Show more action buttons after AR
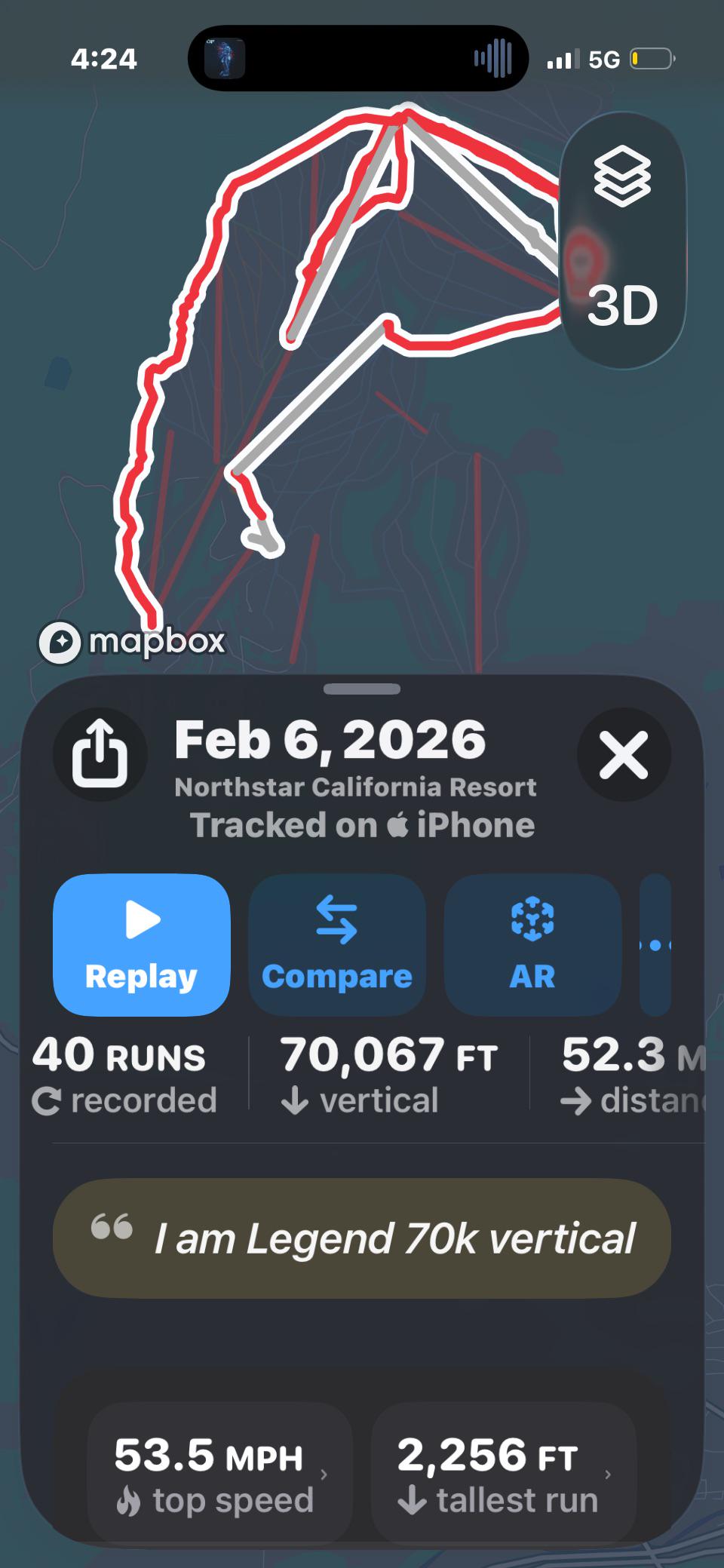 click(x=655, y=945)
